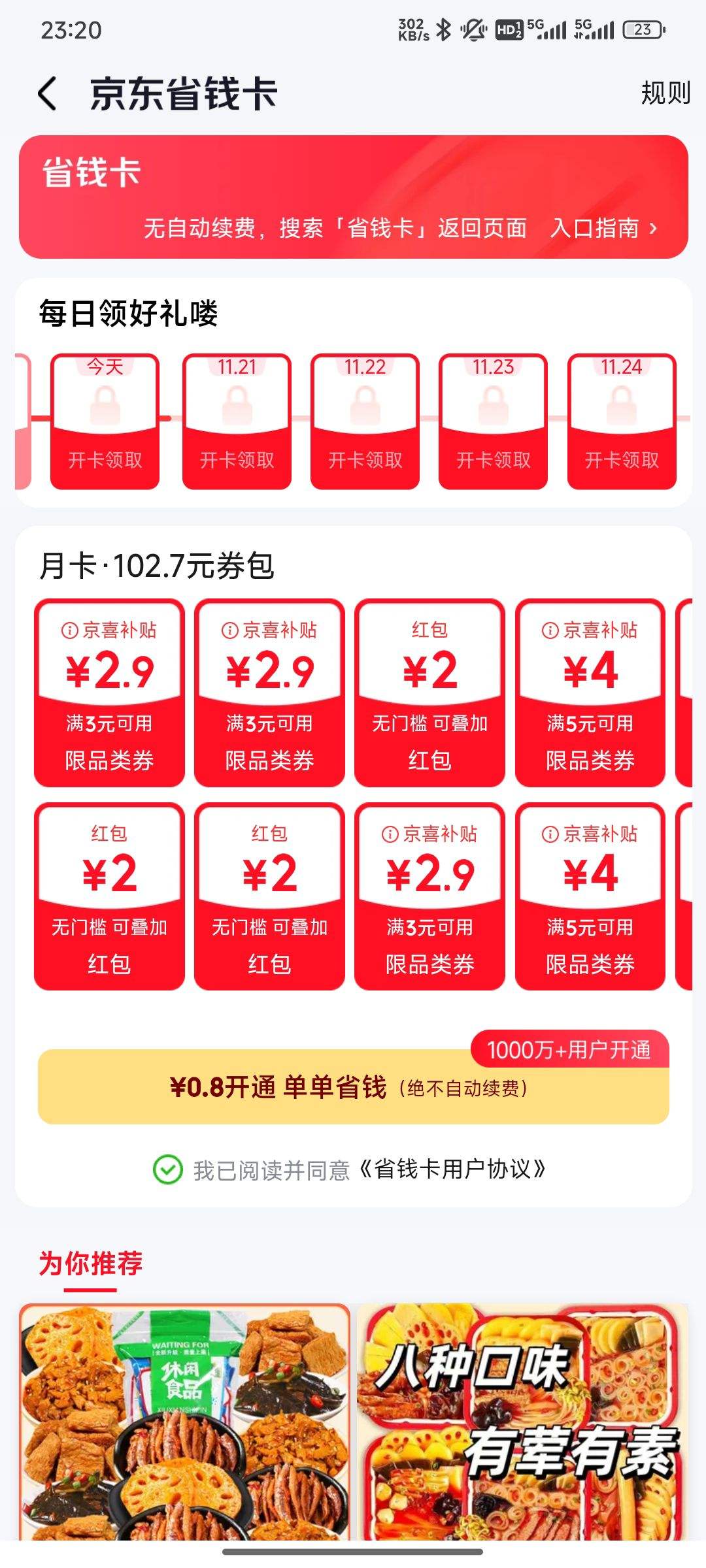
Task: Tap the lock icon on 今天 gift envelope
Action: pos(103,405)
